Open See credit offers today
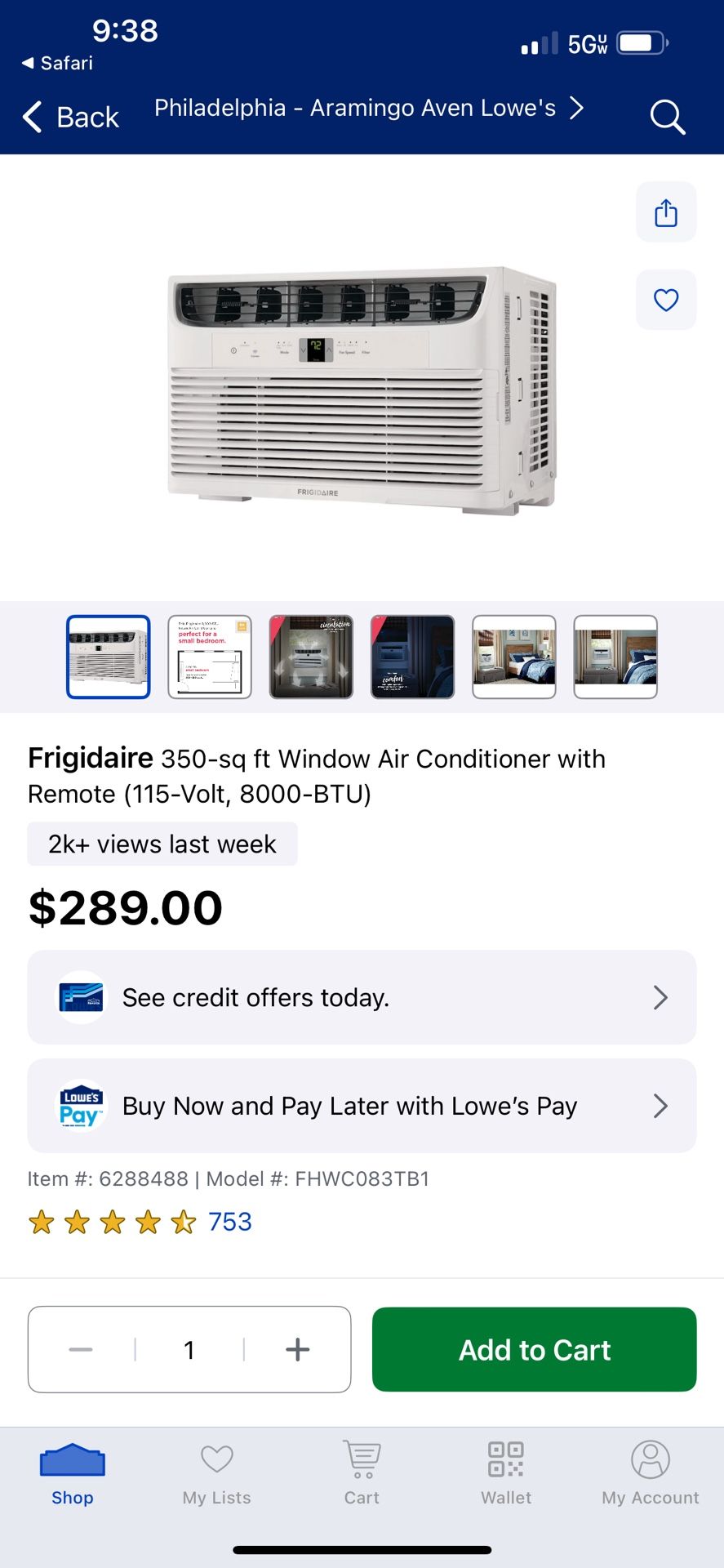Viewport: 724px width, 1568px height. tap(362, 997)
